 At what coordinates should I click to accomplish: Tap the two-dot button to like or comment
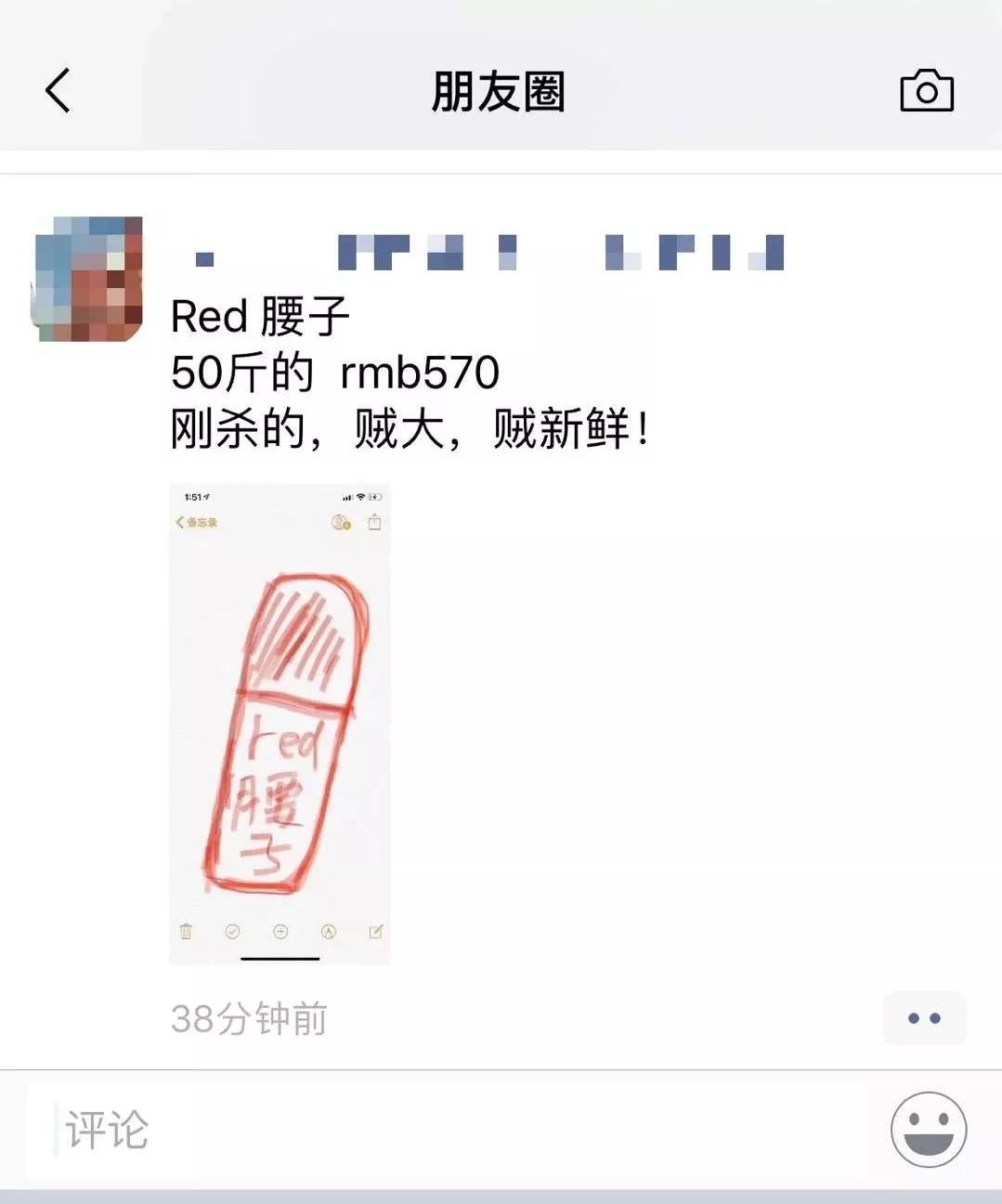tap(924, 1017)
